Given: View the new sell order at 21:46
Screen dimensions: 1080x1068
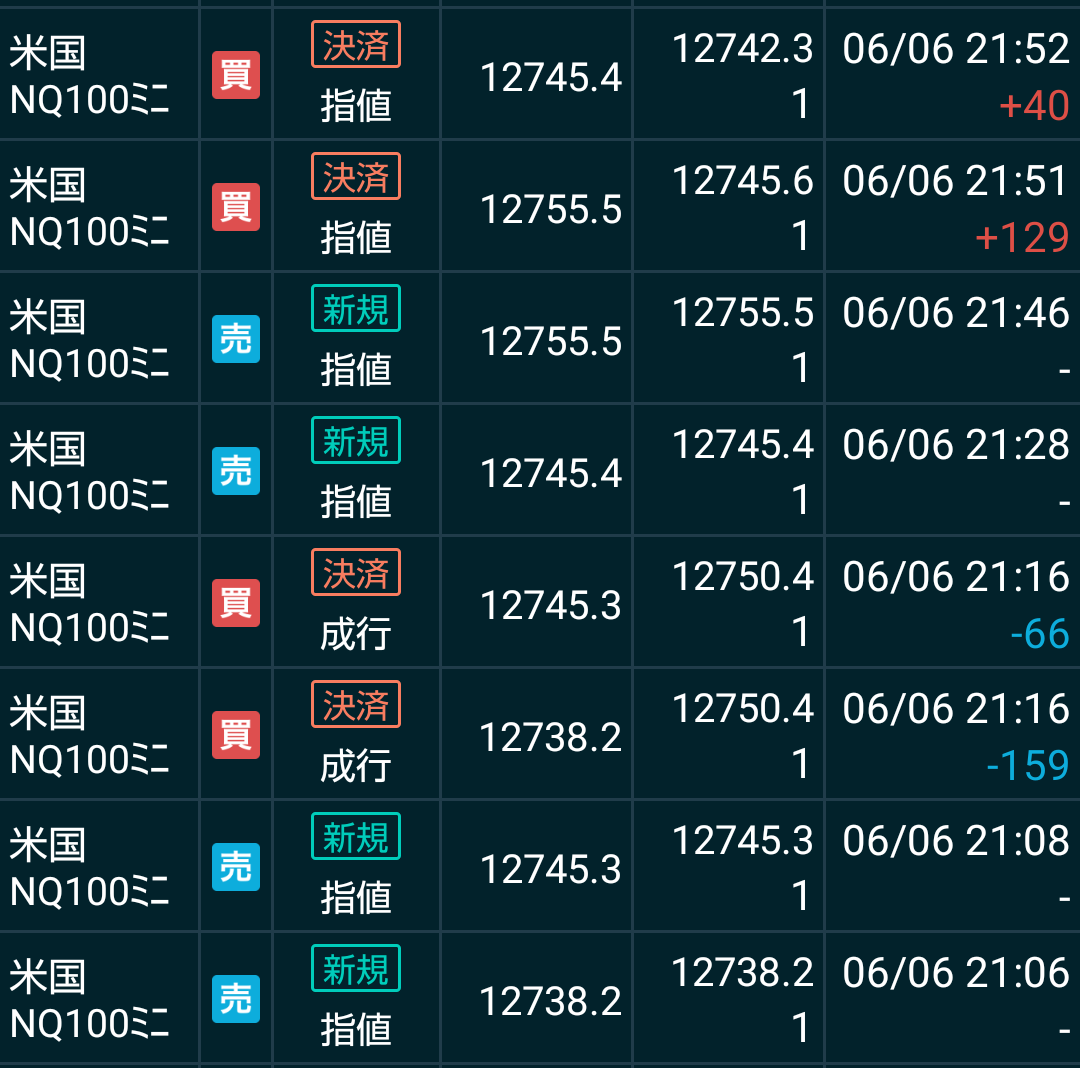Looking at the screenshot, I should pyautogui.click(x=540, y=340).
